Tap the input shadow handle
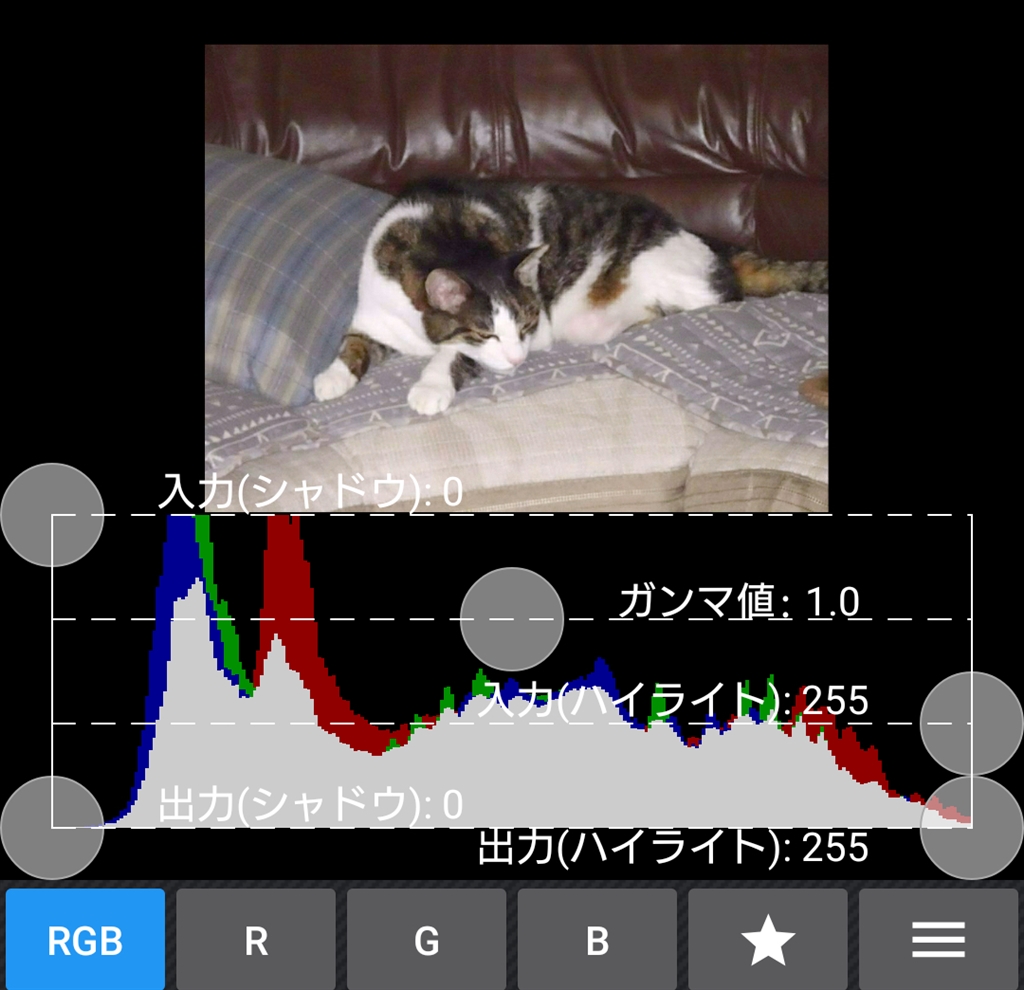The image size is (1024, 990). (x=52, y=514)
